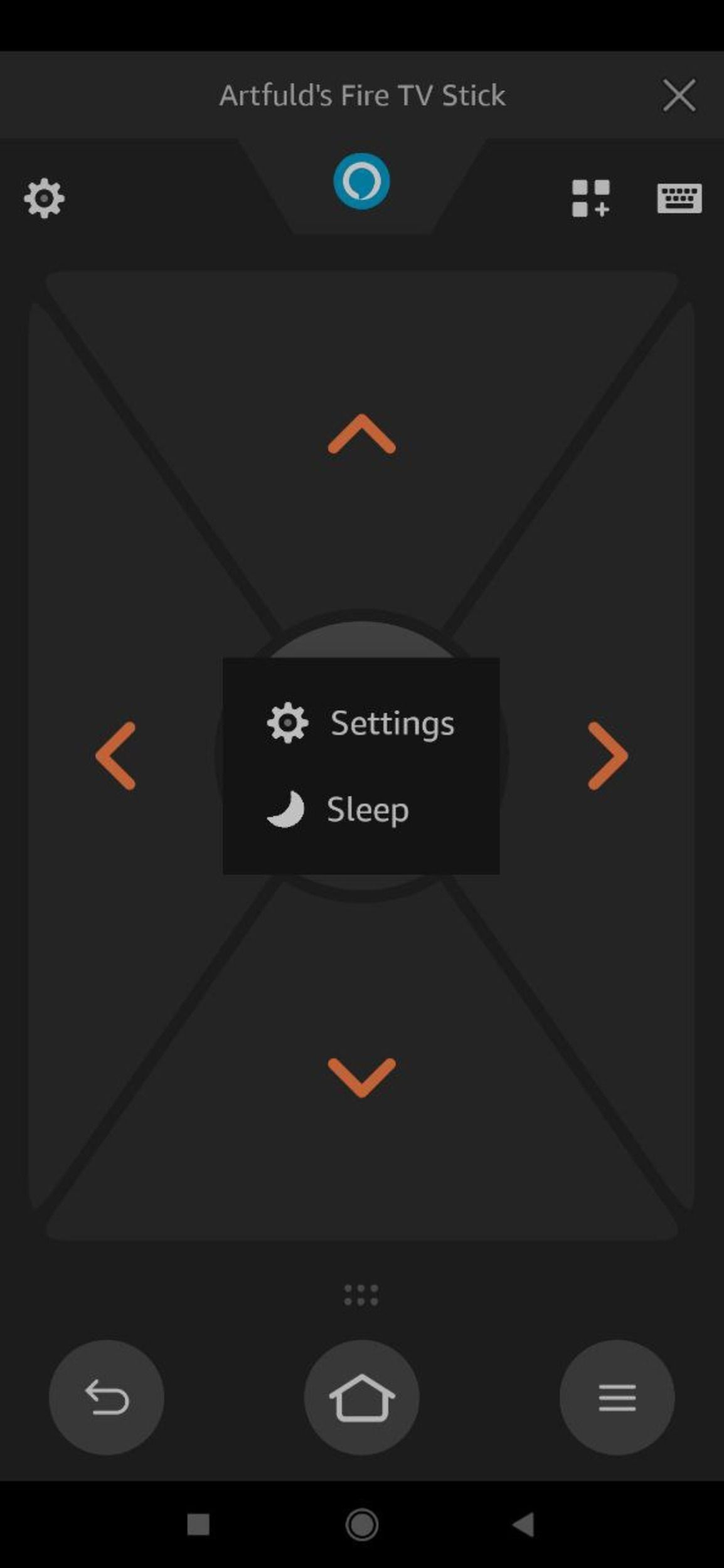The height and width of the screenshot is (1568, 724).
Task: Tap the down arrow on the remote
Action: 361,1077
